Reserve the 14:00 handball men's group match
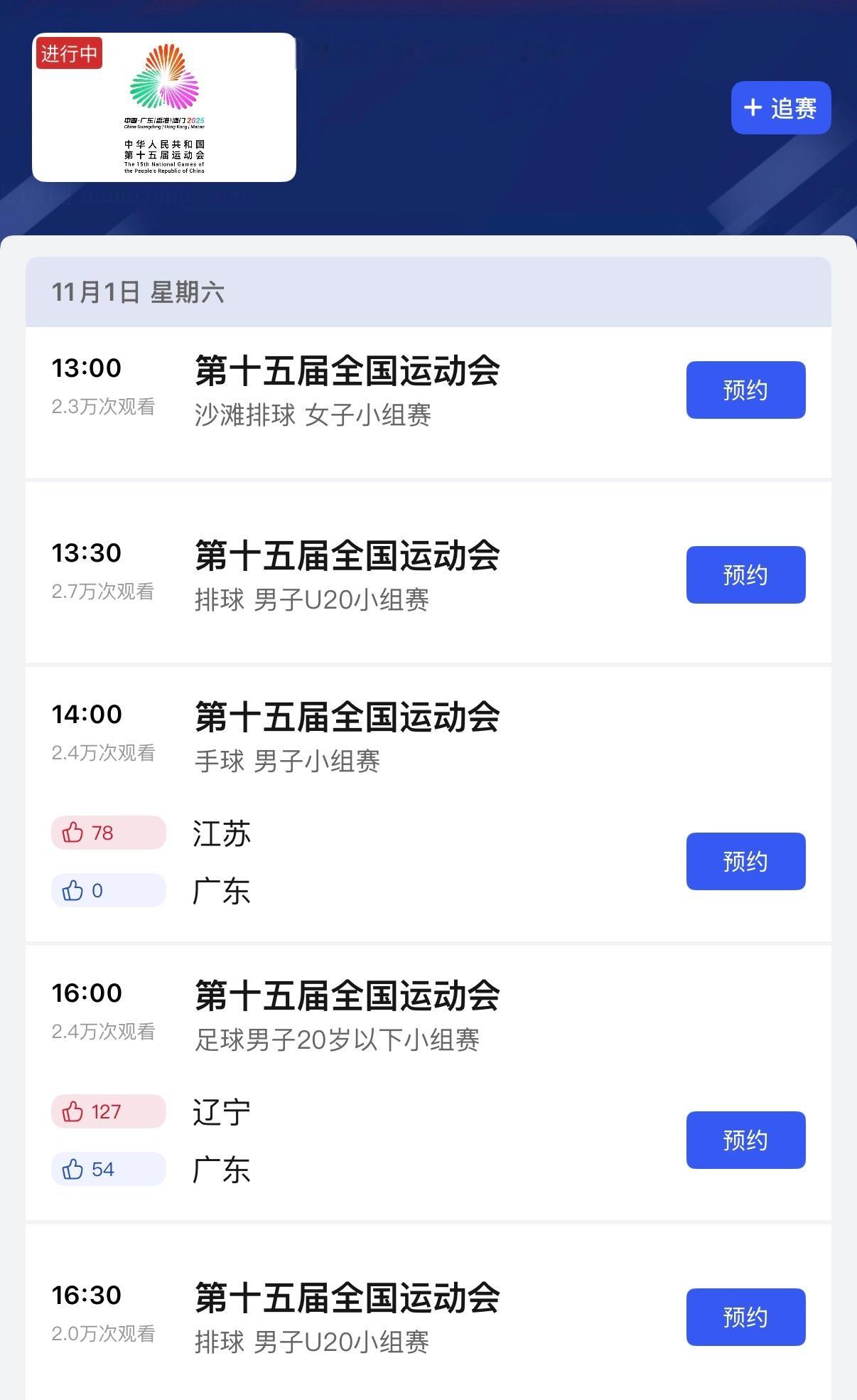The height and width of the screenshot is (1400, 857). coord(745,861)
